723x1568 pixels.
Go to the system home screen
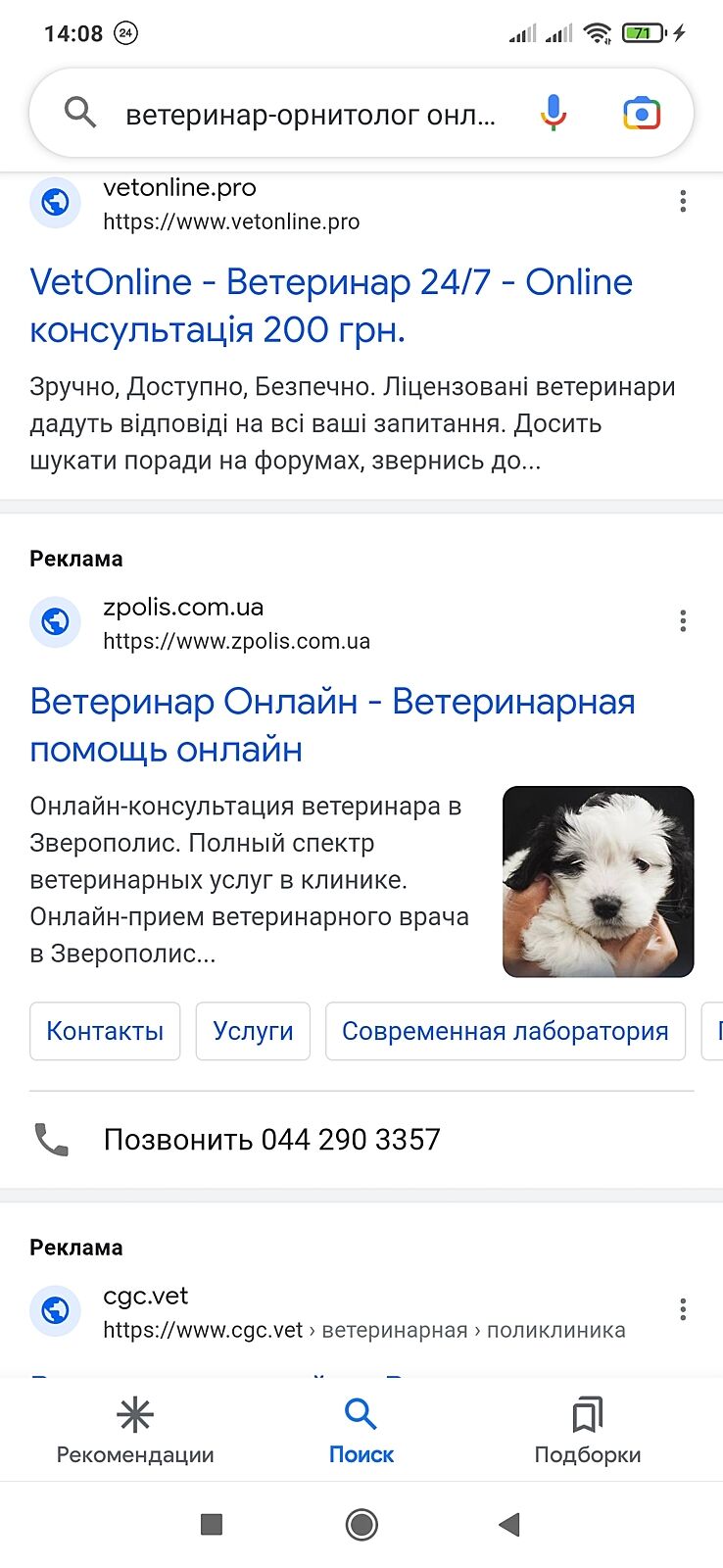[x=361, y=1524]
